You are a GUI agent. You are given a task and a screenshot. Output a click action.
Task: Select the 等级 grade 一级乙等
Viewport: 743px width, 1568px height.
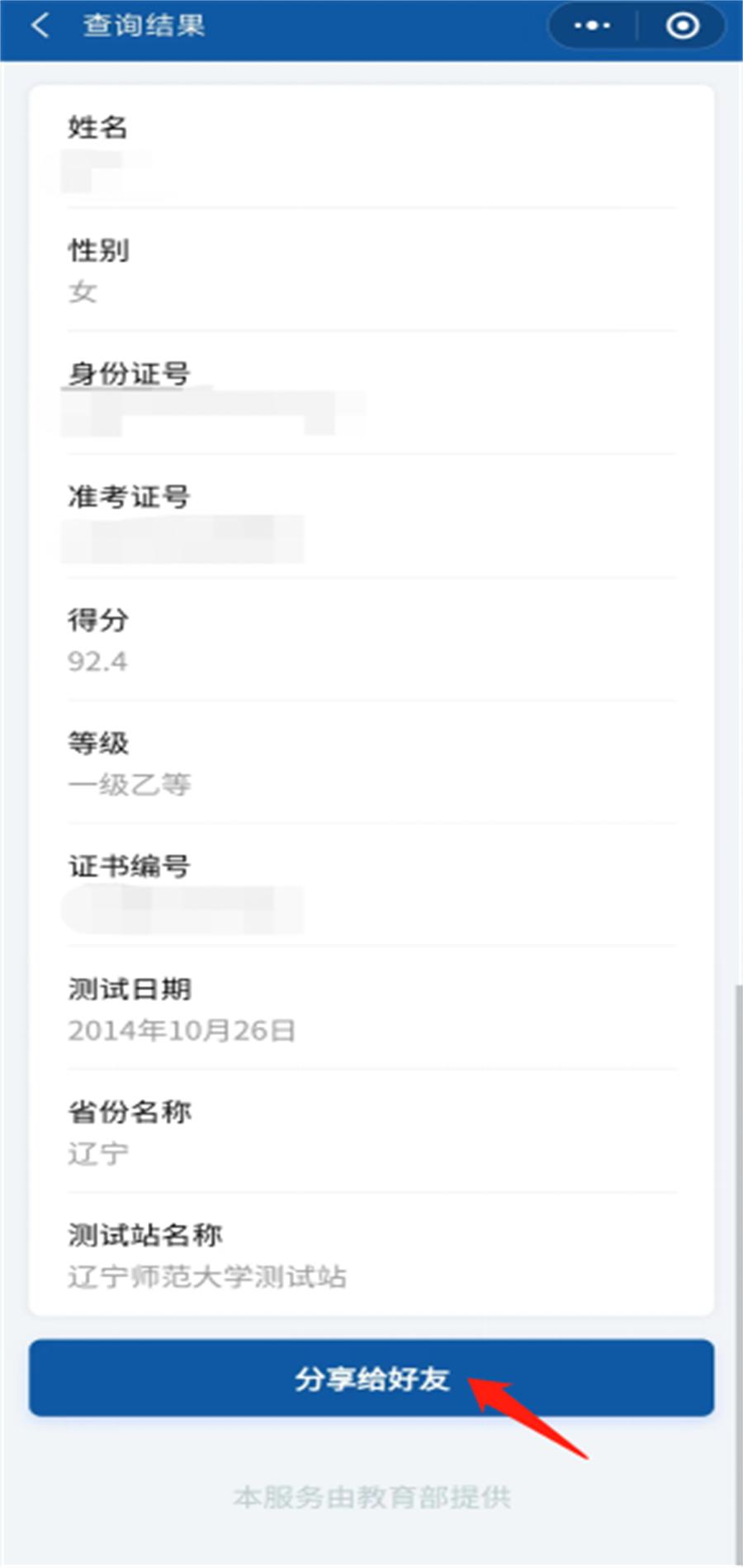128,785
